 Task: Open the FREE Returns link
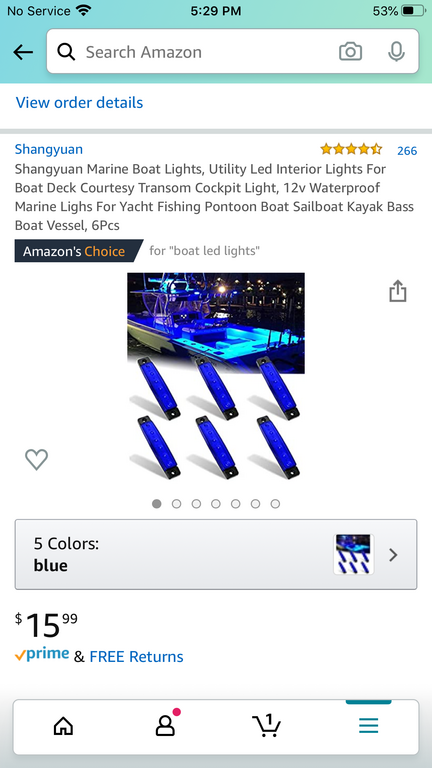[x=136, y=657]
